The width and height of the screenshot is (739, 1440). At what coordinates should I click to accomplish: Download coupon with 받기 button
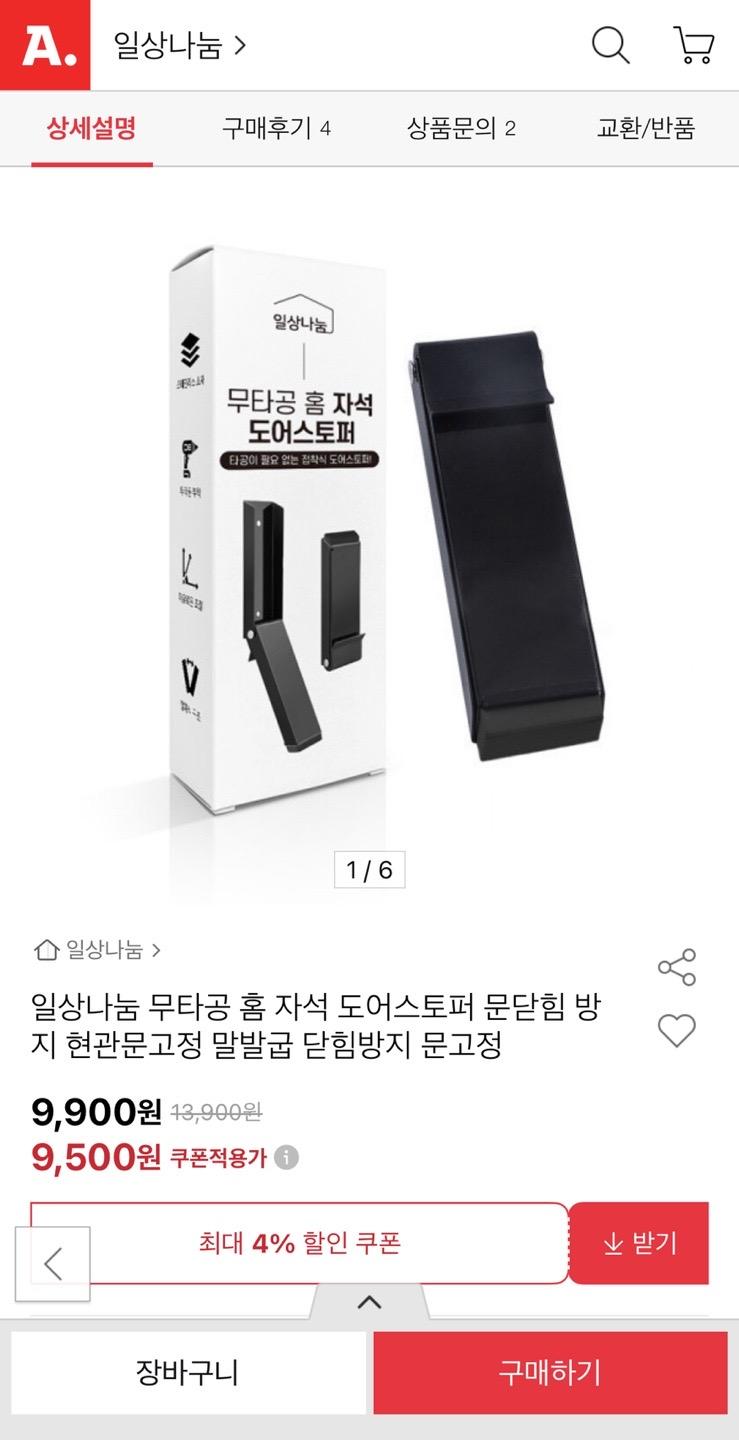(x=640, y=1243)
